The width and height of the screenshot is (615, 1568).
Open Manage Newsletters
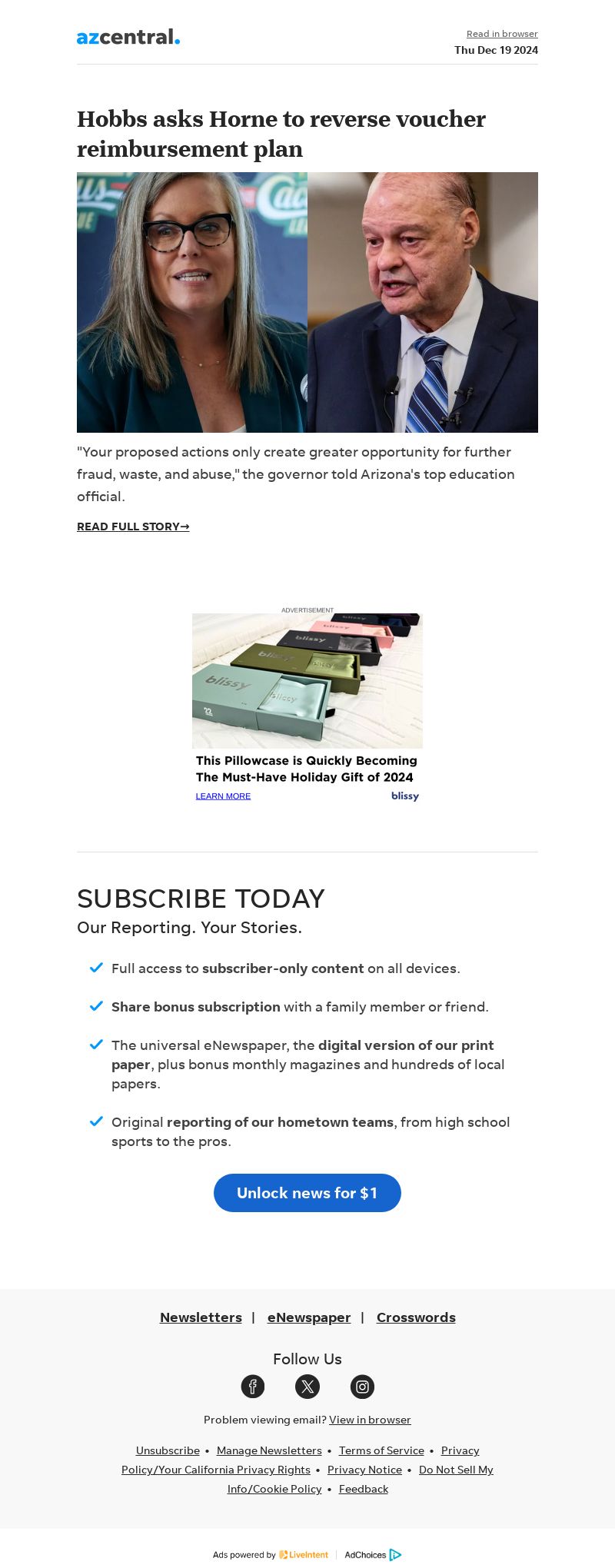coord(269,1450)
